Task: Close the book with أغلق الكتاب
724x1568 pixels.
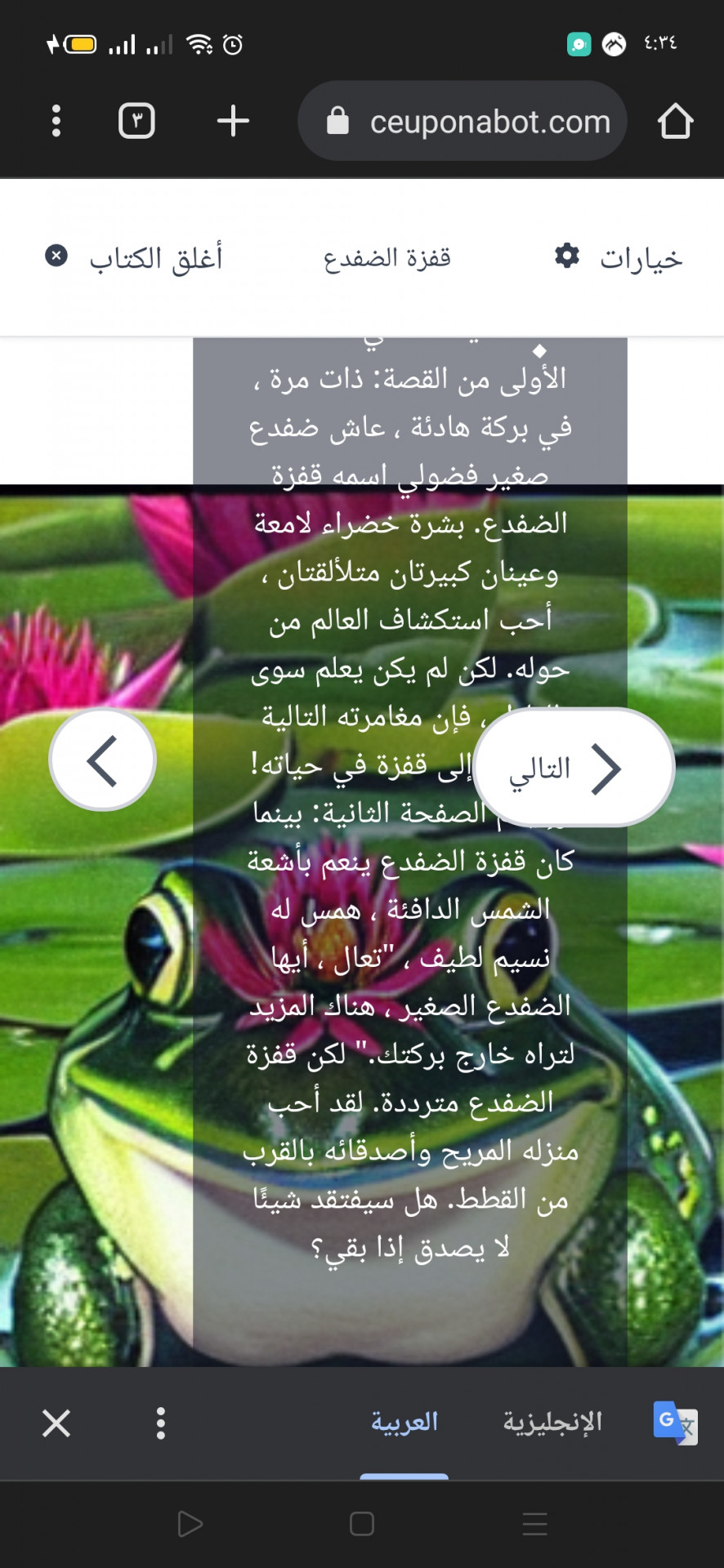Action: pos(134,258)
